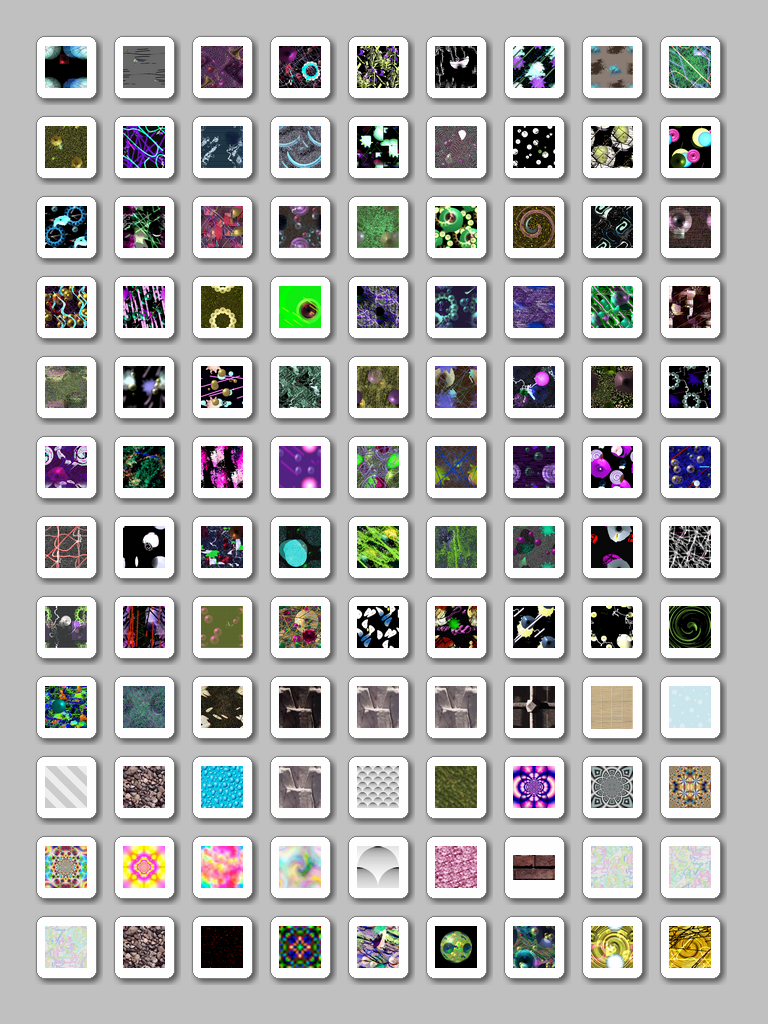Pick the cyan water droplets texture
Image resolution: width=768 pixels, height=1024 pixels.
coord(222,787)
